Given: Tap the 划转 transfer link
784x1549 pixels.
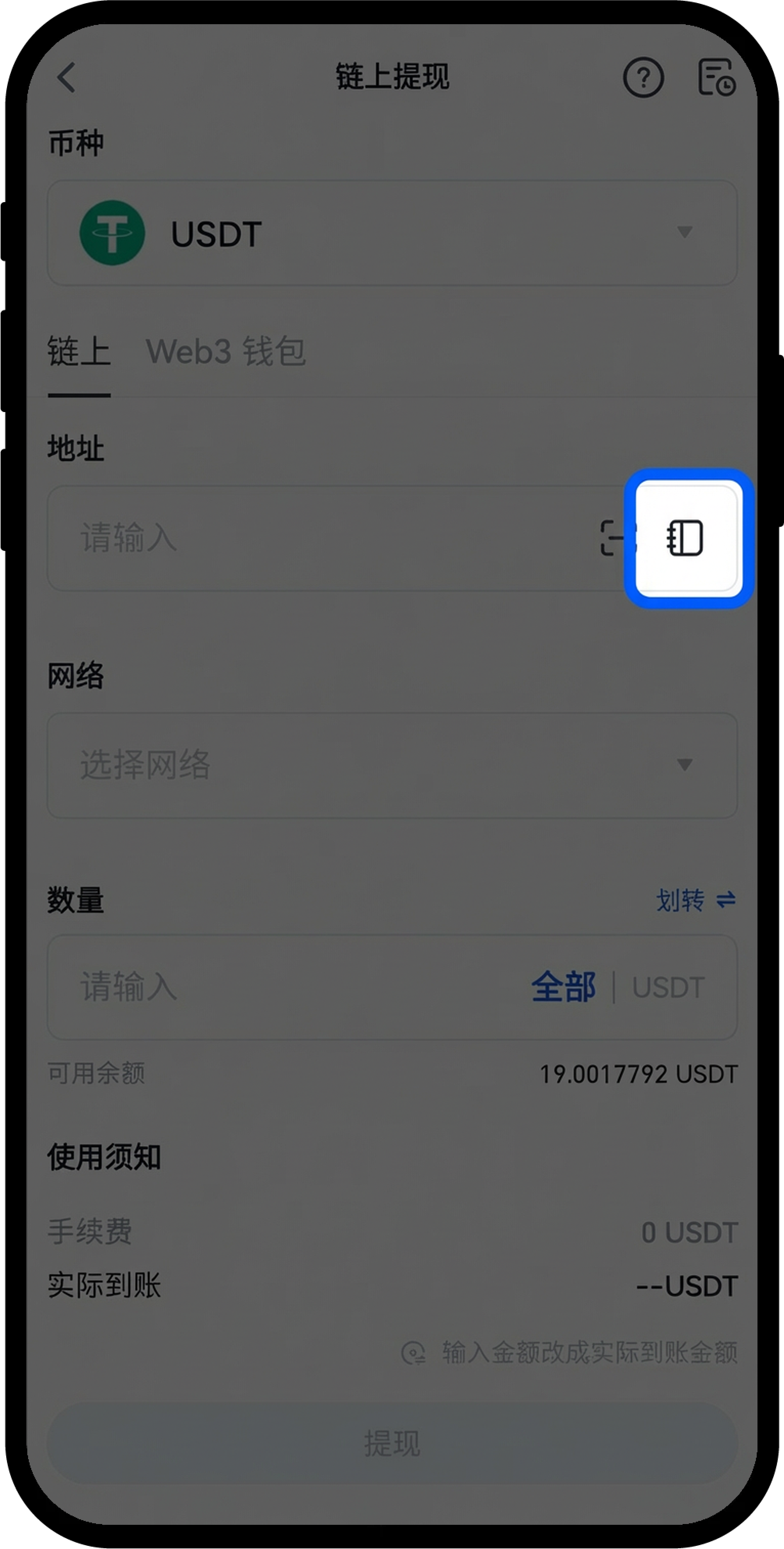Looking at the screenshot, I should pyautogui.click(x=695, y=900).
